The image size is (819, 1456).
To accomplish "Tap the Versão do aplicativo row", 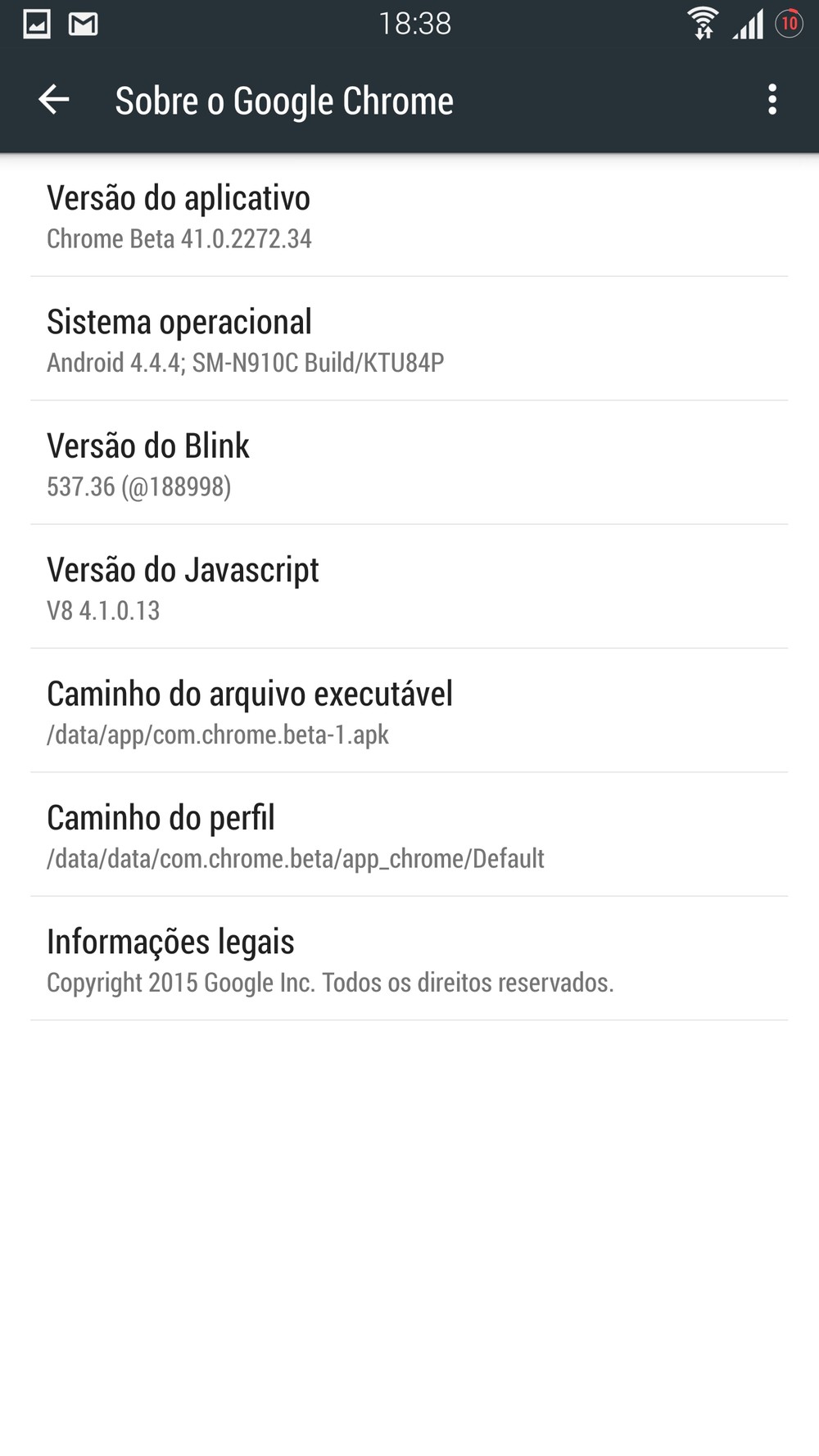I will point(409,215).
